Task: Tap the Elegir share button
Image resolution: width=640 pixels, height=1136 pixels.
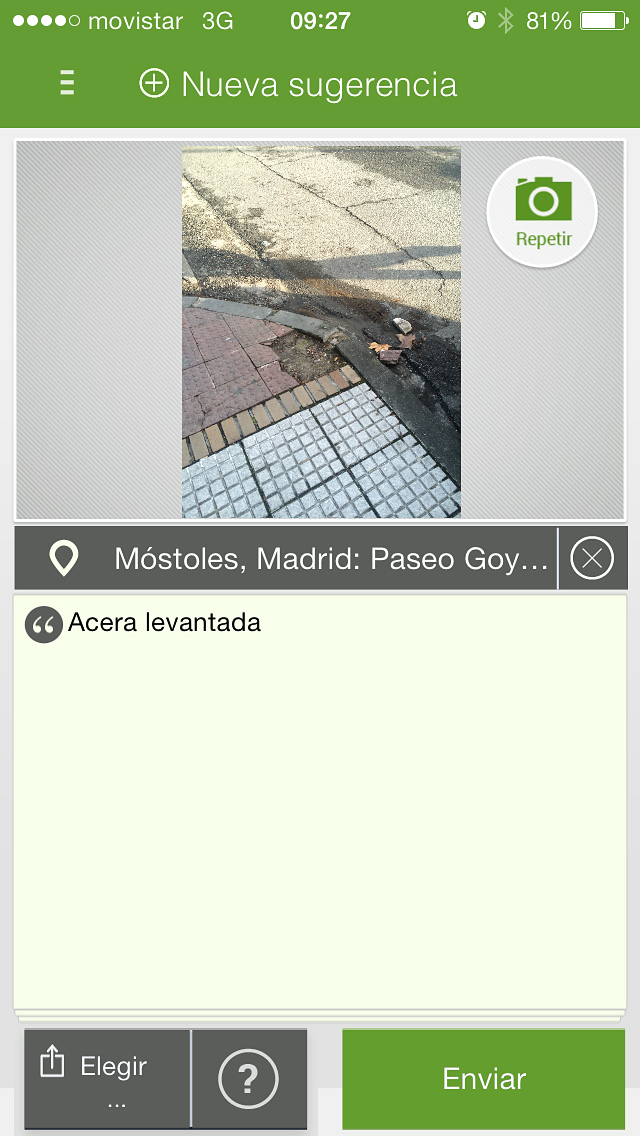Action: coord(107,1078)
